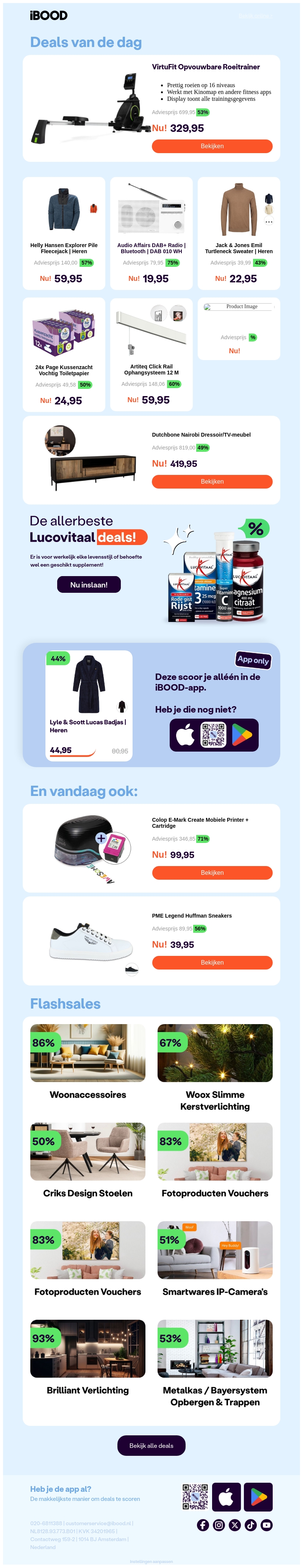Open Criks Design Stoelen flashsale
The image size is (303, 1568).
pos(87,1160)
